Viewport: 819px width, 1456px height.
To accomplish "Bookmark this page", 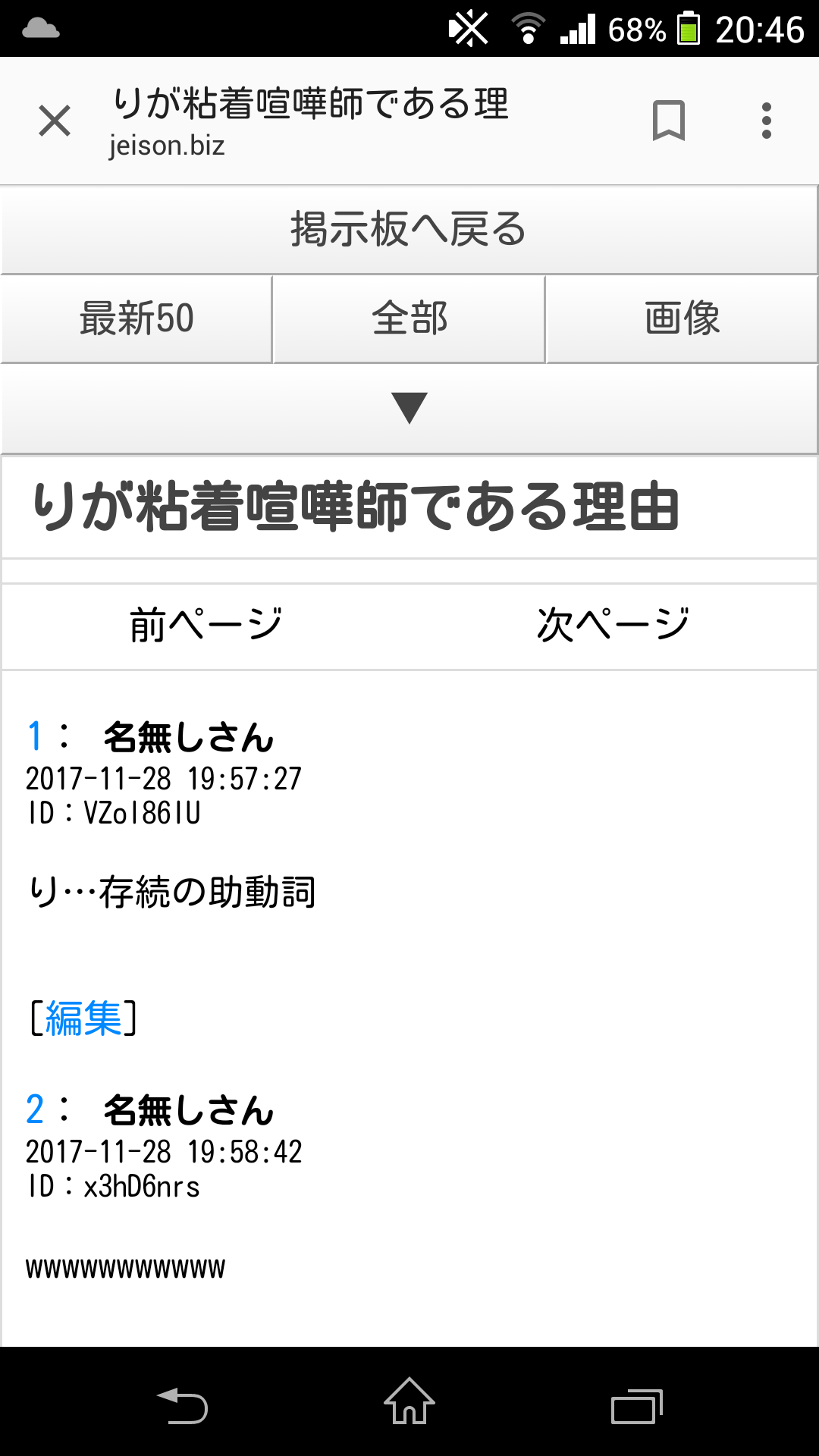I will (x=668, y=121).
